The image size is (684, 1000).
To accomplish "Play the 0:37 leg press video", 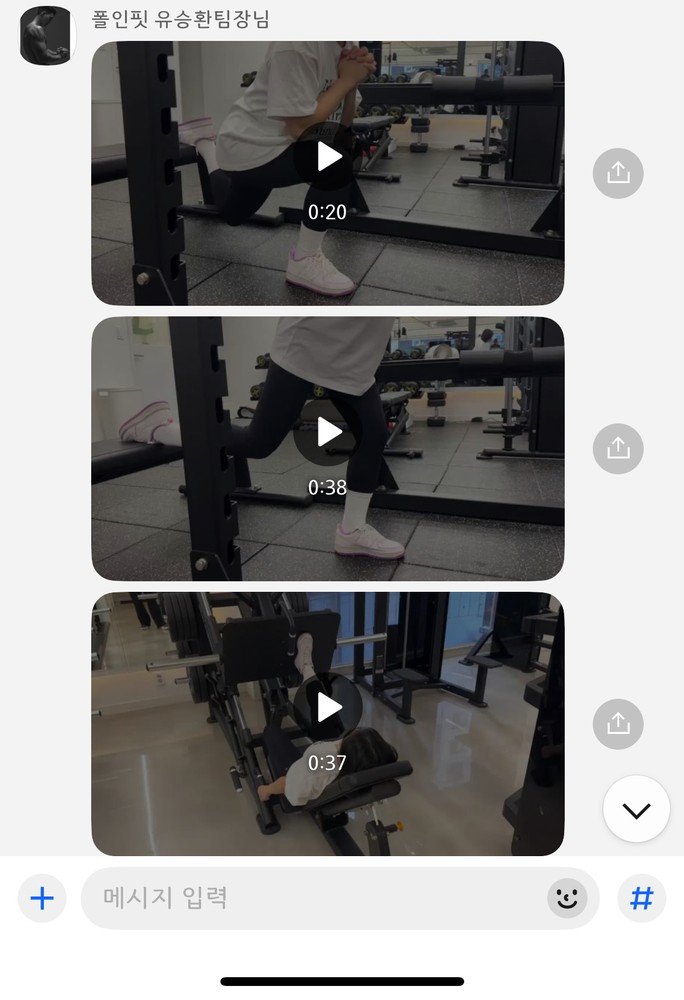I will coord(329,708).
